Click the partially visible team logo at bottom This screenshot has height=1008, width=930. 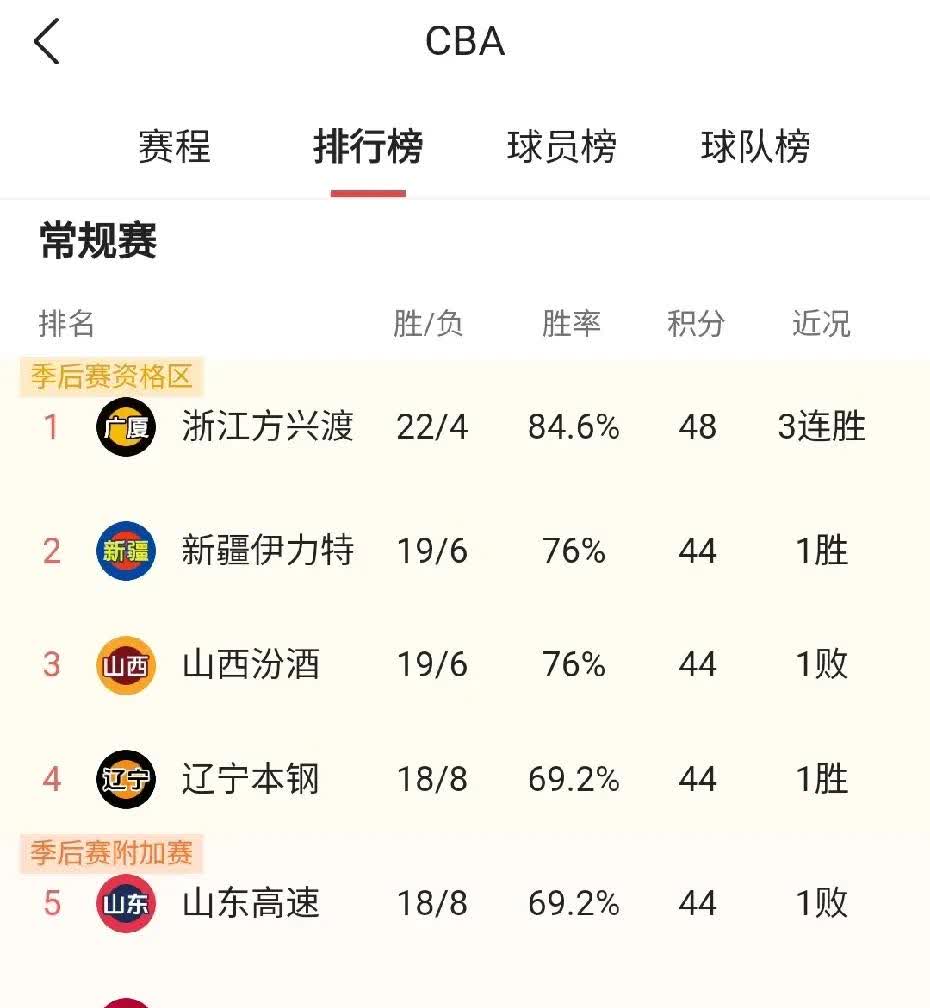pos(125,1000)
